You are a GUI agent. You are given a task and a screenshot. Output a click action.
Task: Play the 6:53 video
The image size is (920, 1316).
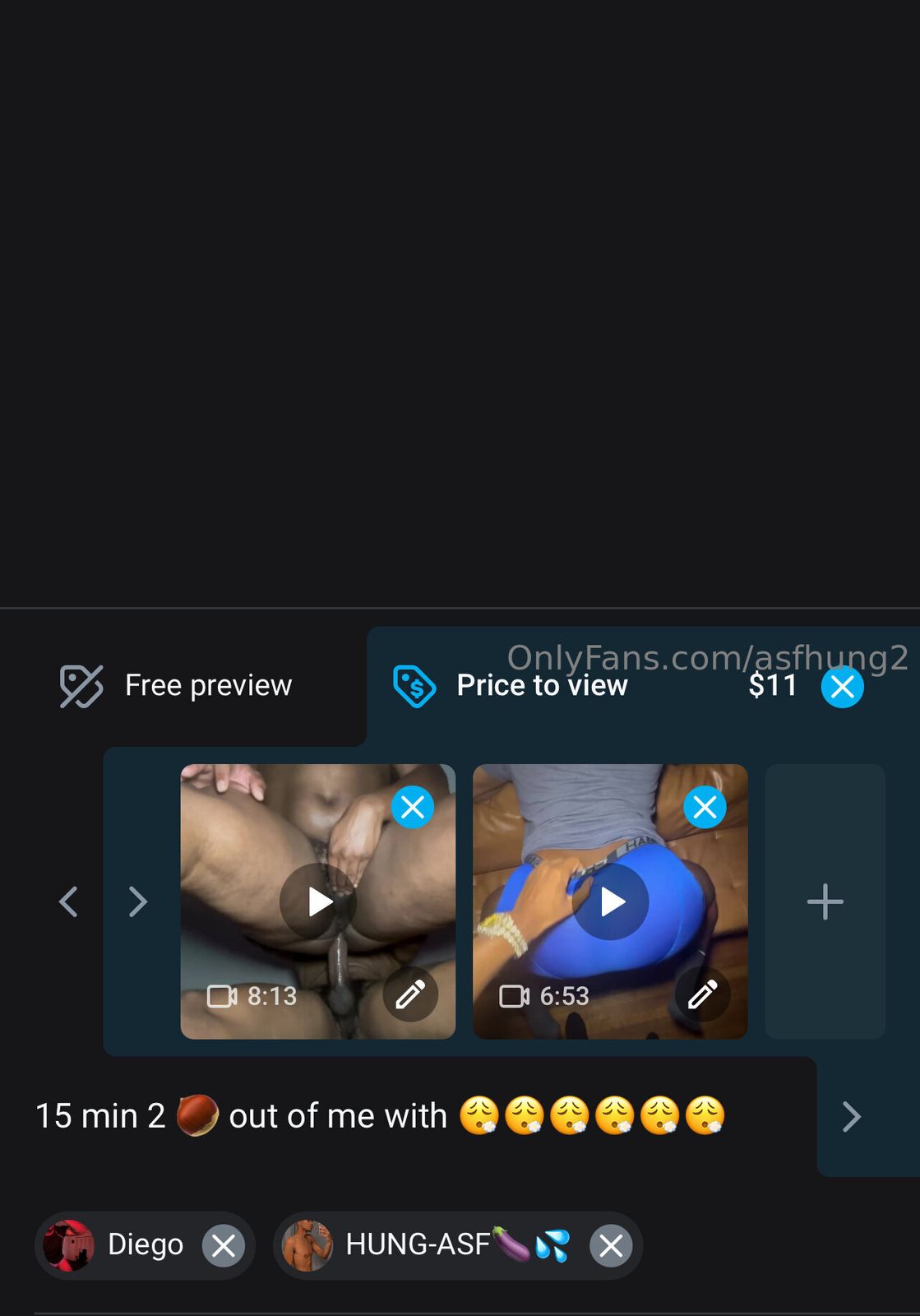(611, 901)
